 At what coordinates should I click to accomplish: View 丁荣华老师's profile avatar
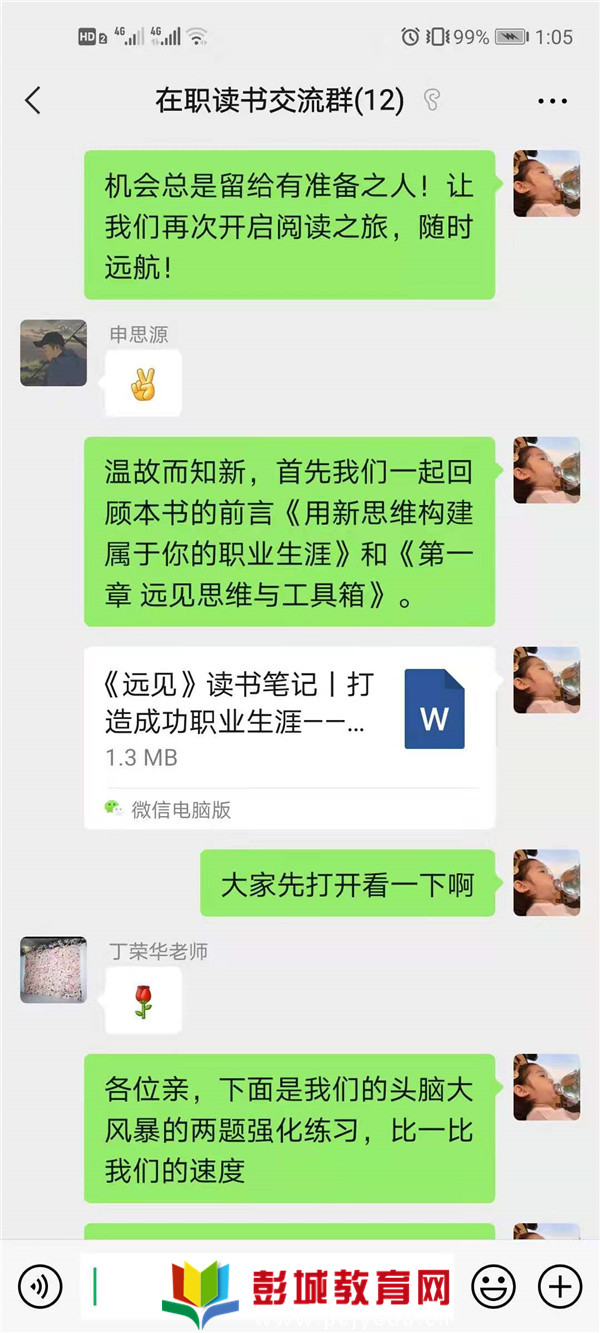53,970
